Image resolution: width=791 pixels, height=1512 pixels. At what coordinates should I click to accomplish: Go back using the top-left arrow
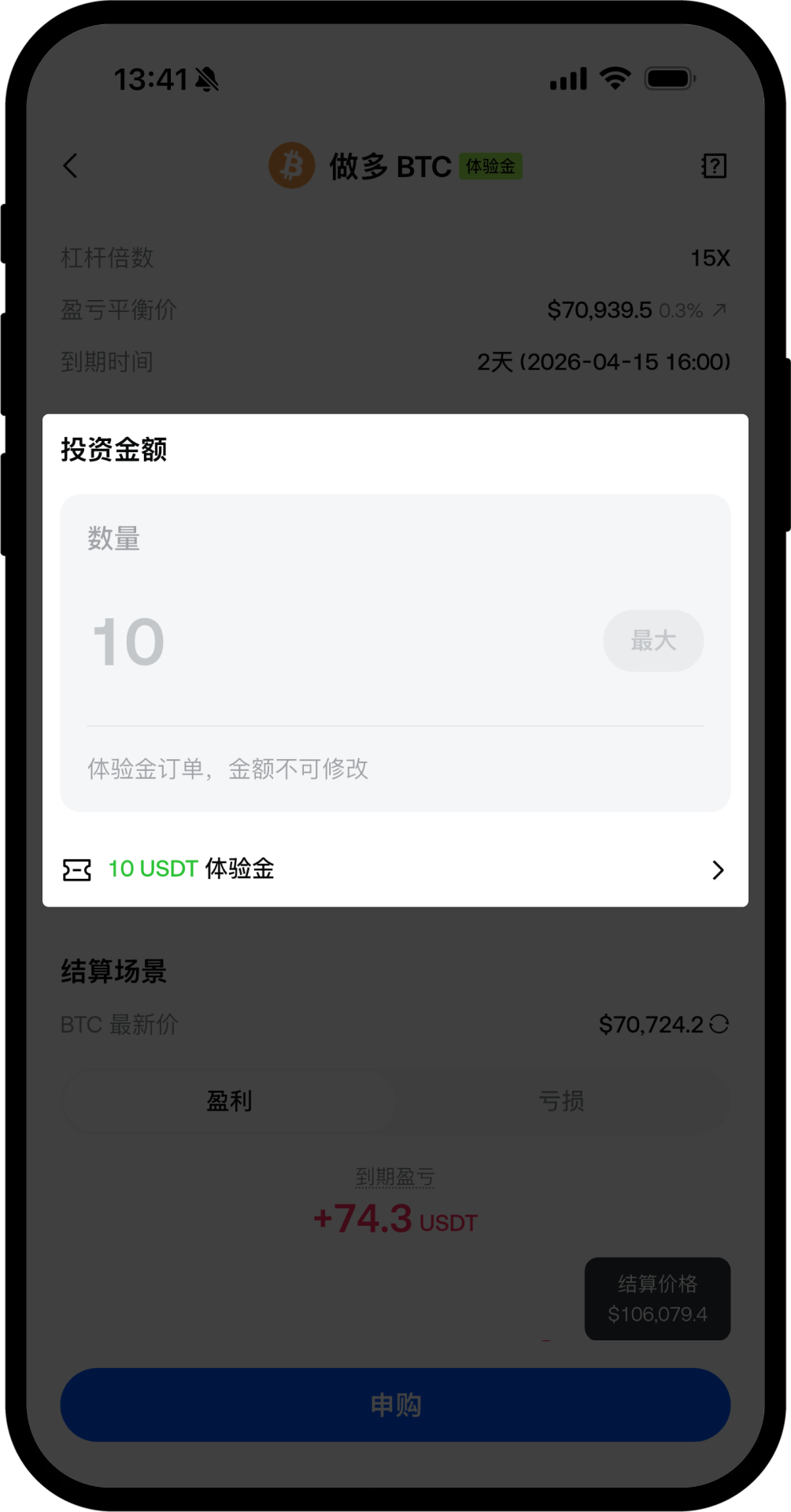[x=71, y=166]
